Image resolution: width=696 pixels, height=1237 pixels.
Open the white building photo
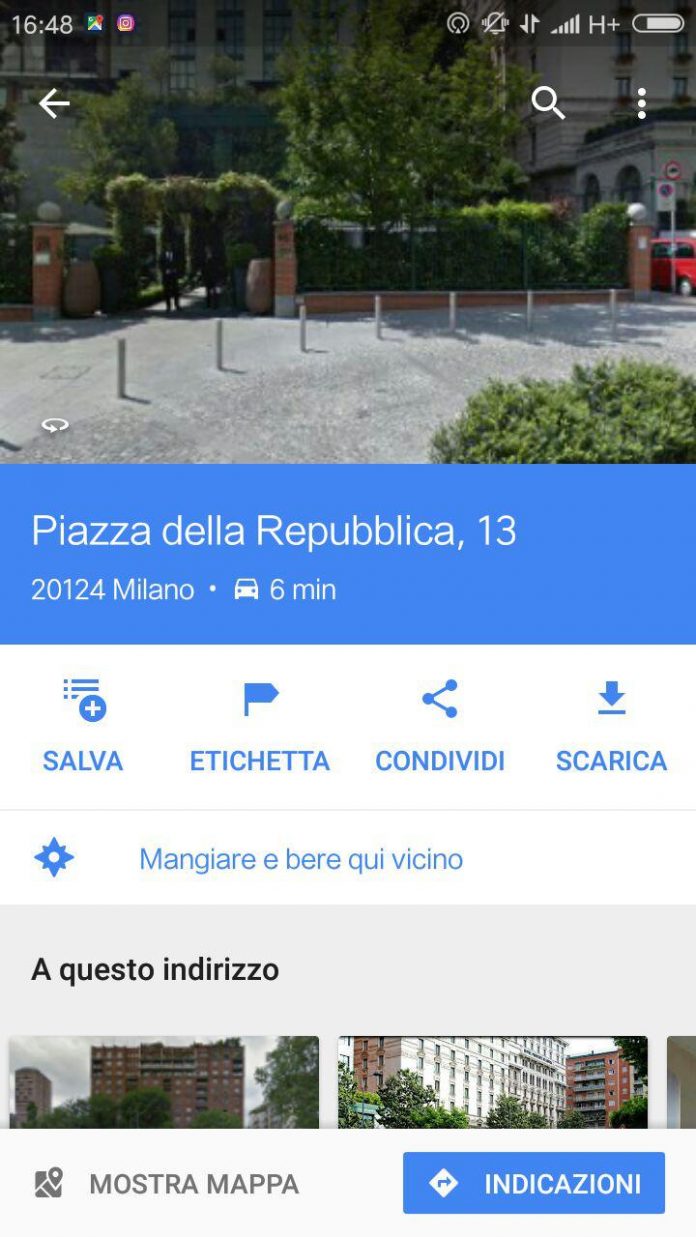pos(493,1082)
